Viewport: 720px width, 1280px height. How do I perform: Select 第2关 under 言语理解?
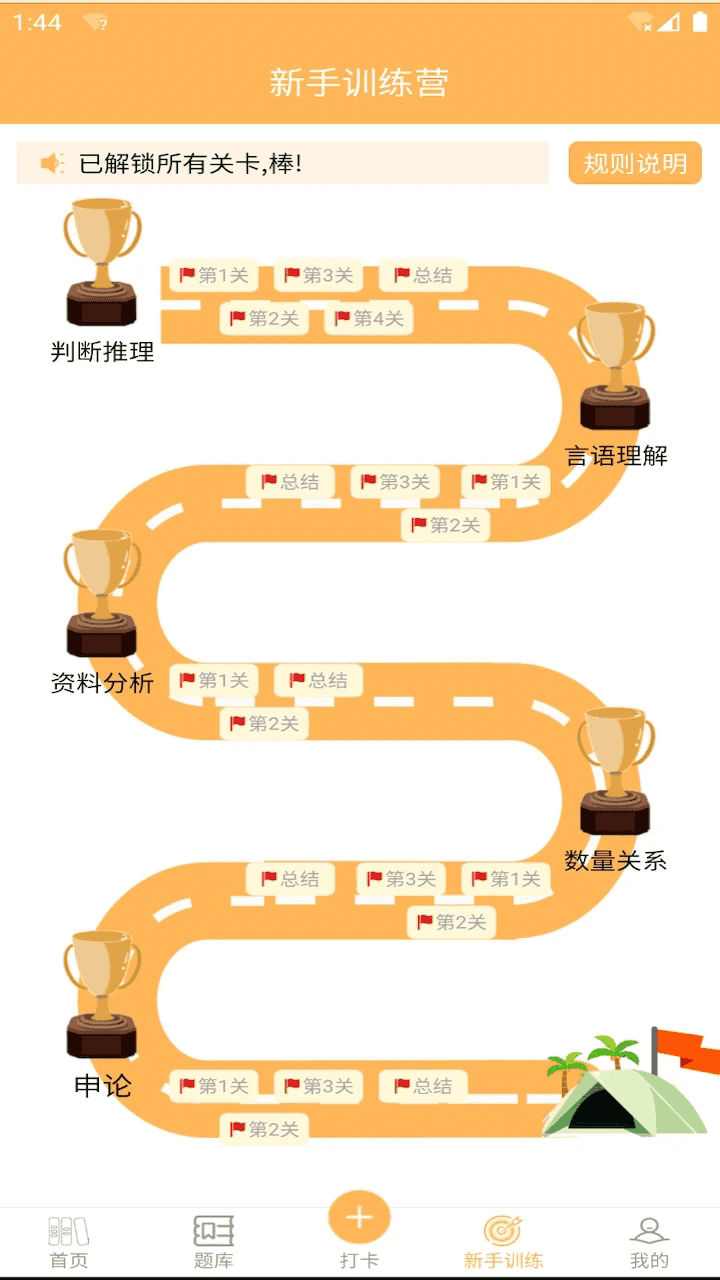[x=446, y=525]
